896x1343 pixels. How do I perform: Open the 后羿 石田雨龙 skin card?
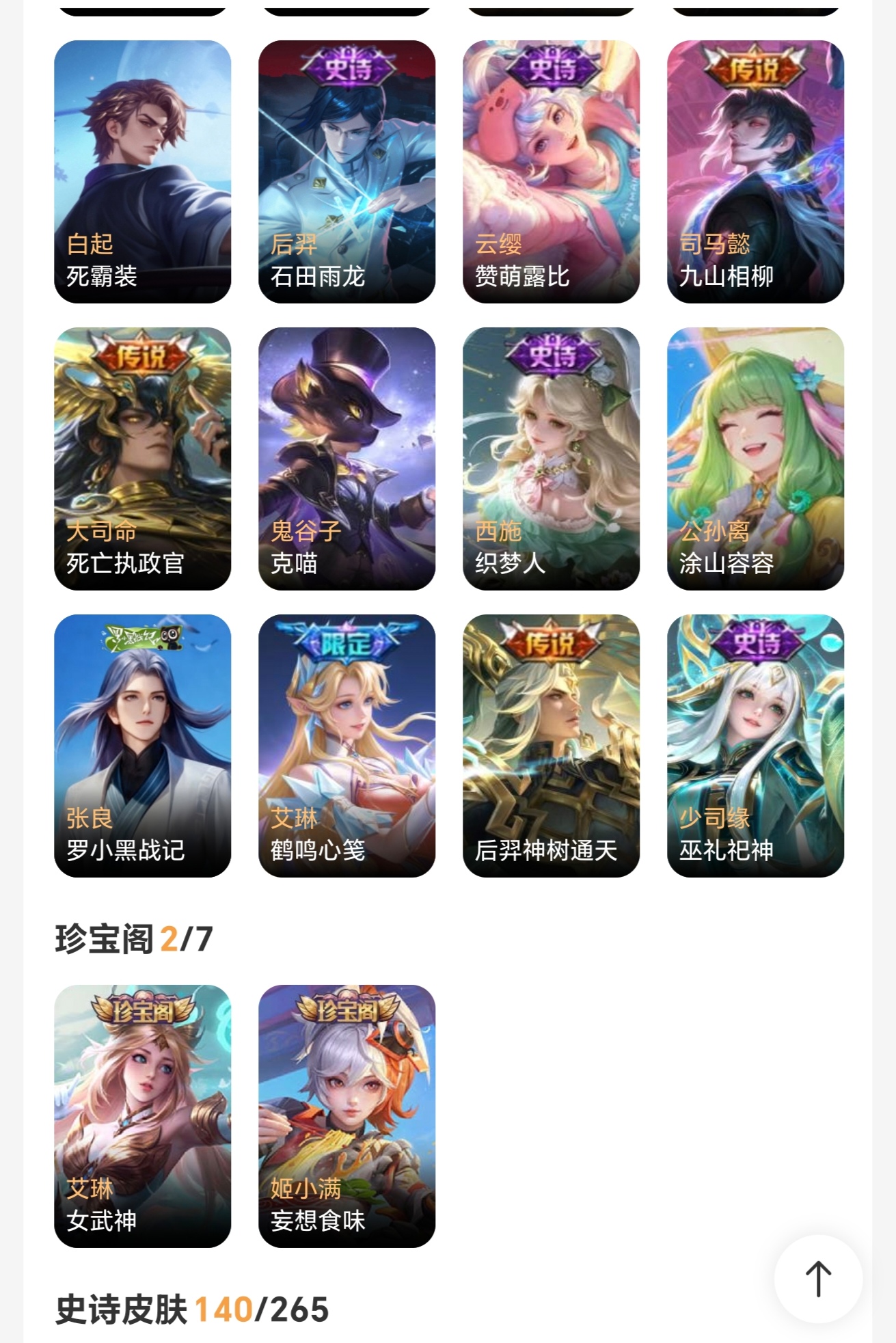[347, 172]
